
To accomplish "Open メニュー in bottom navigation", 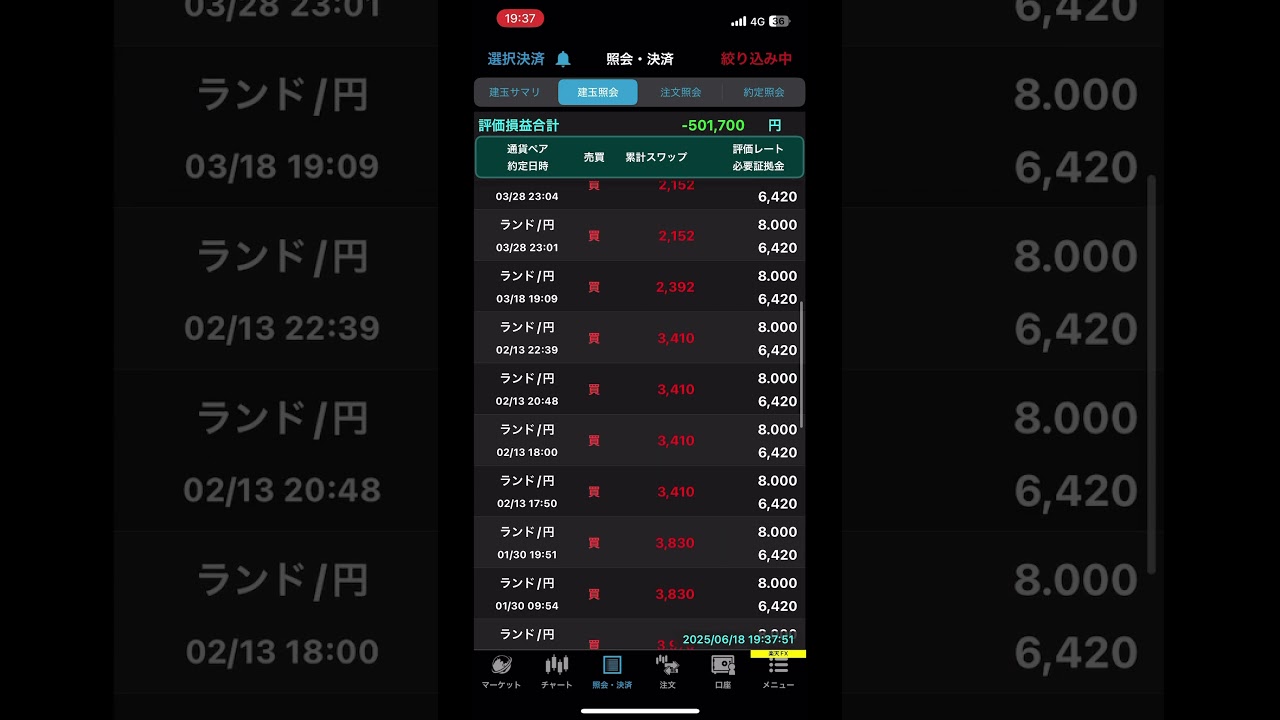I will pos(778,672).
